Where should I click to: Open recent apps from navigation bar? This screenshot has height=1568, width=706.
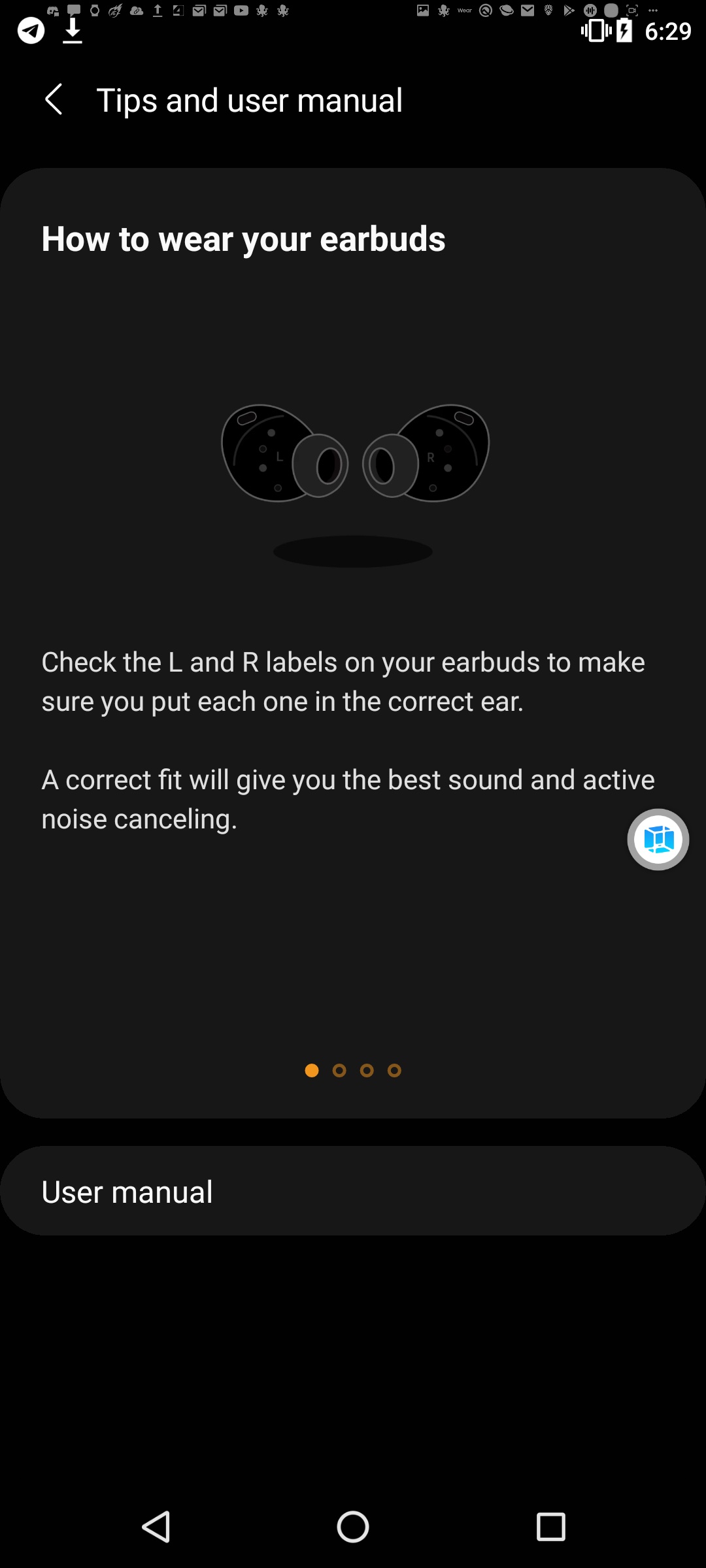[550, 1527]
